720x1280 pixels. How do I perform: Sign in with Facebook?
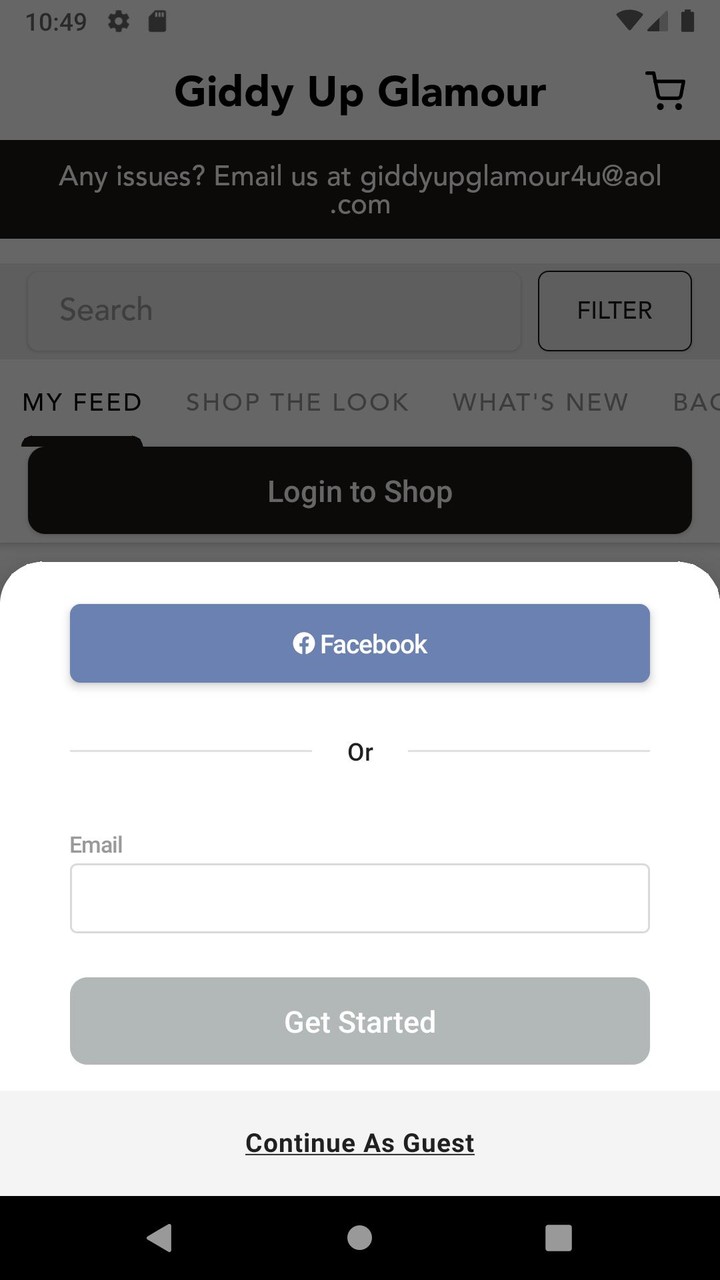coord(360,644)
